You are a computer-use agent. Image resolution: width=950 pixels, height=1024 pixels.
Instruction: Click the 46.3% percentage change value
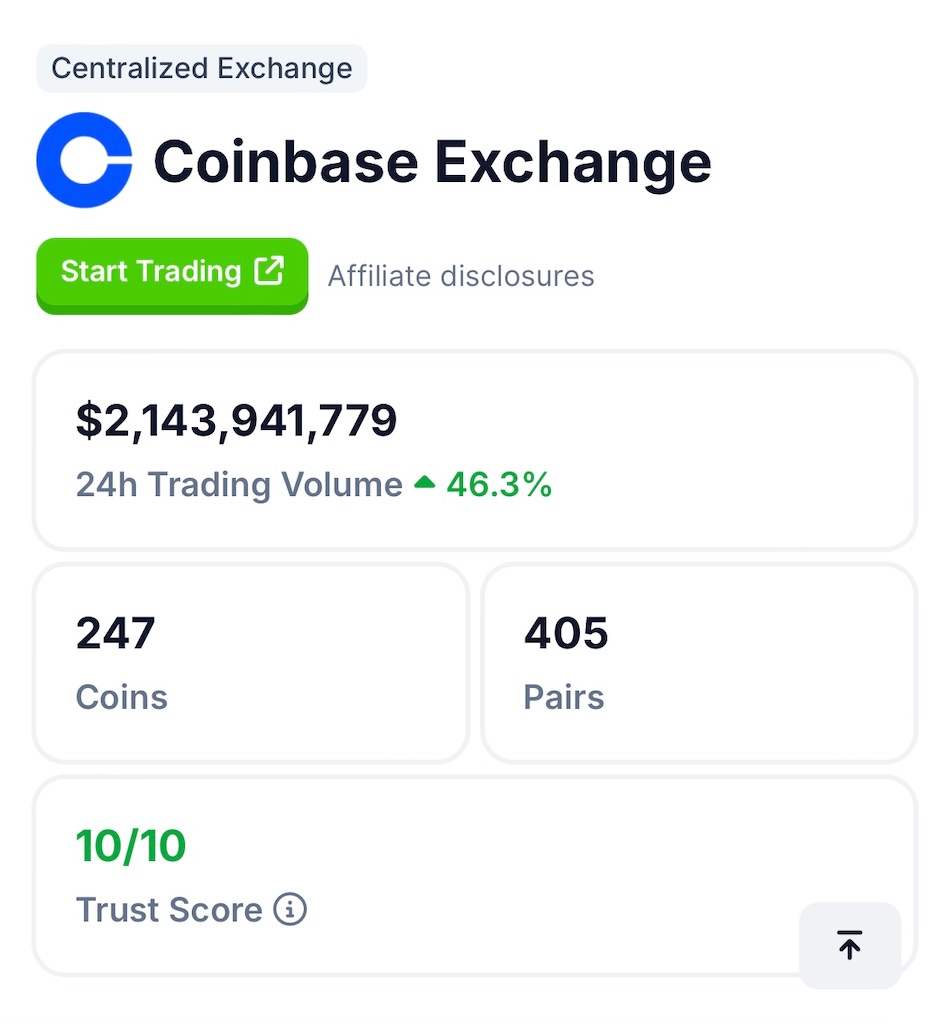pos(500,483)
